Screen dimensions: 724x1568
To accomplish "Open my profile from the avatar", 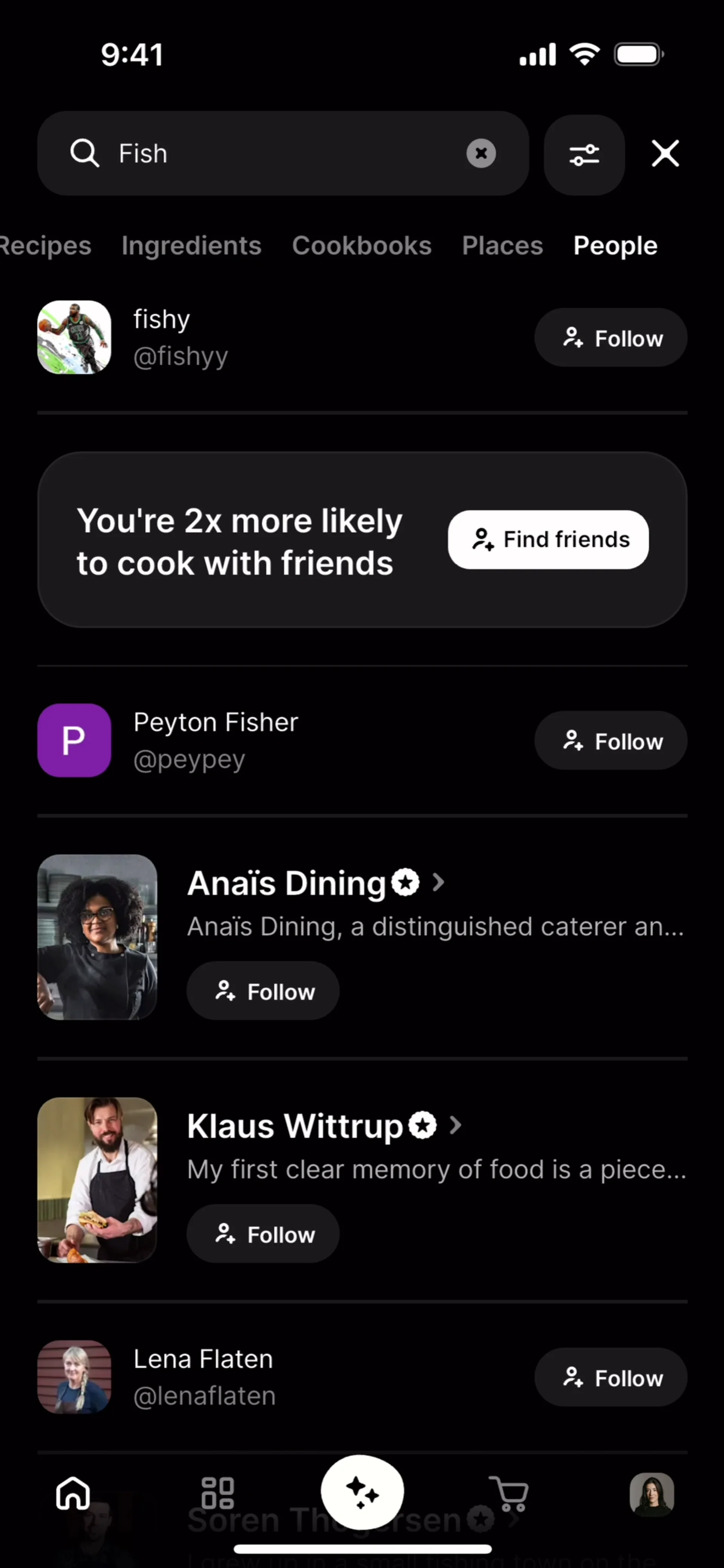I will point(652,1493).
